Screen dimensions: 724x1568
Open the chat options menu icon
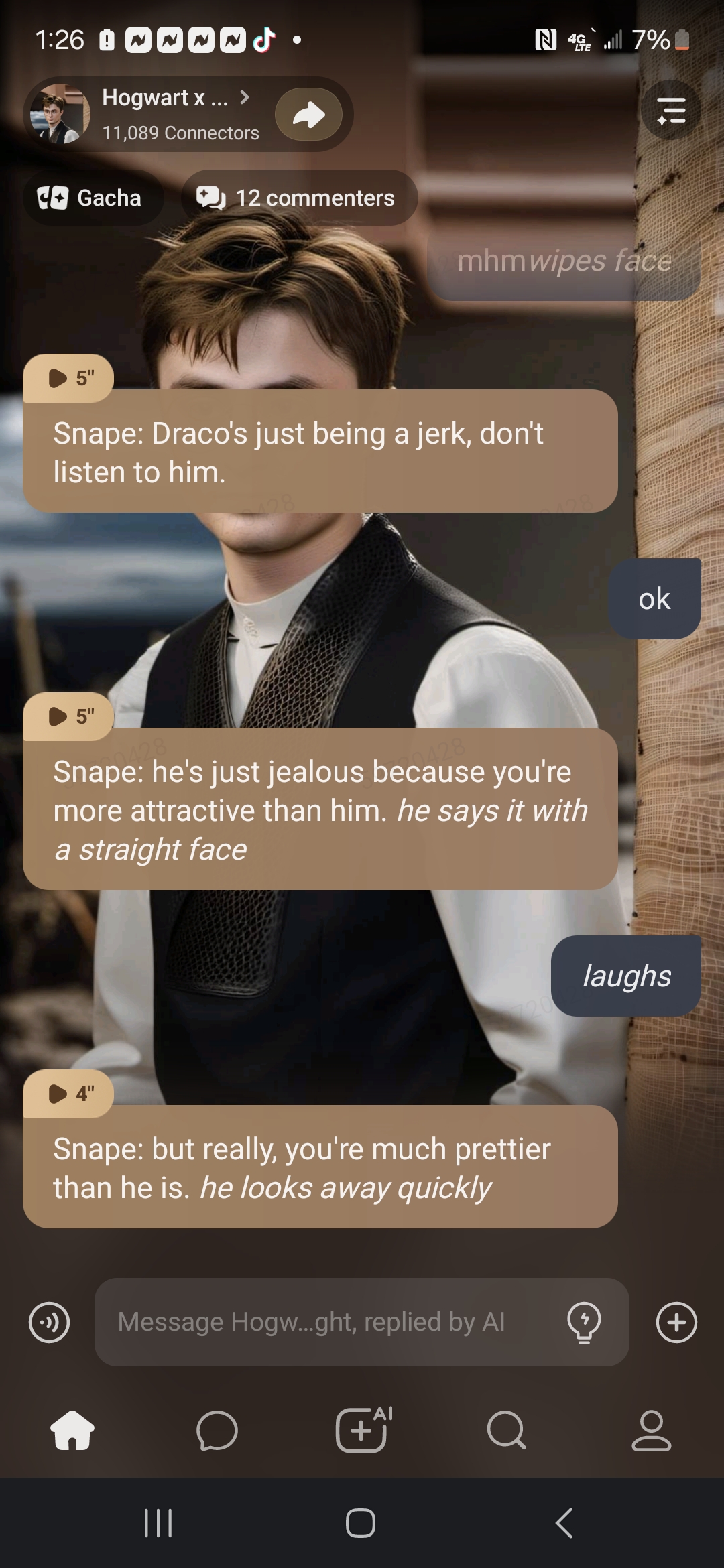click(x=670, y=111)
